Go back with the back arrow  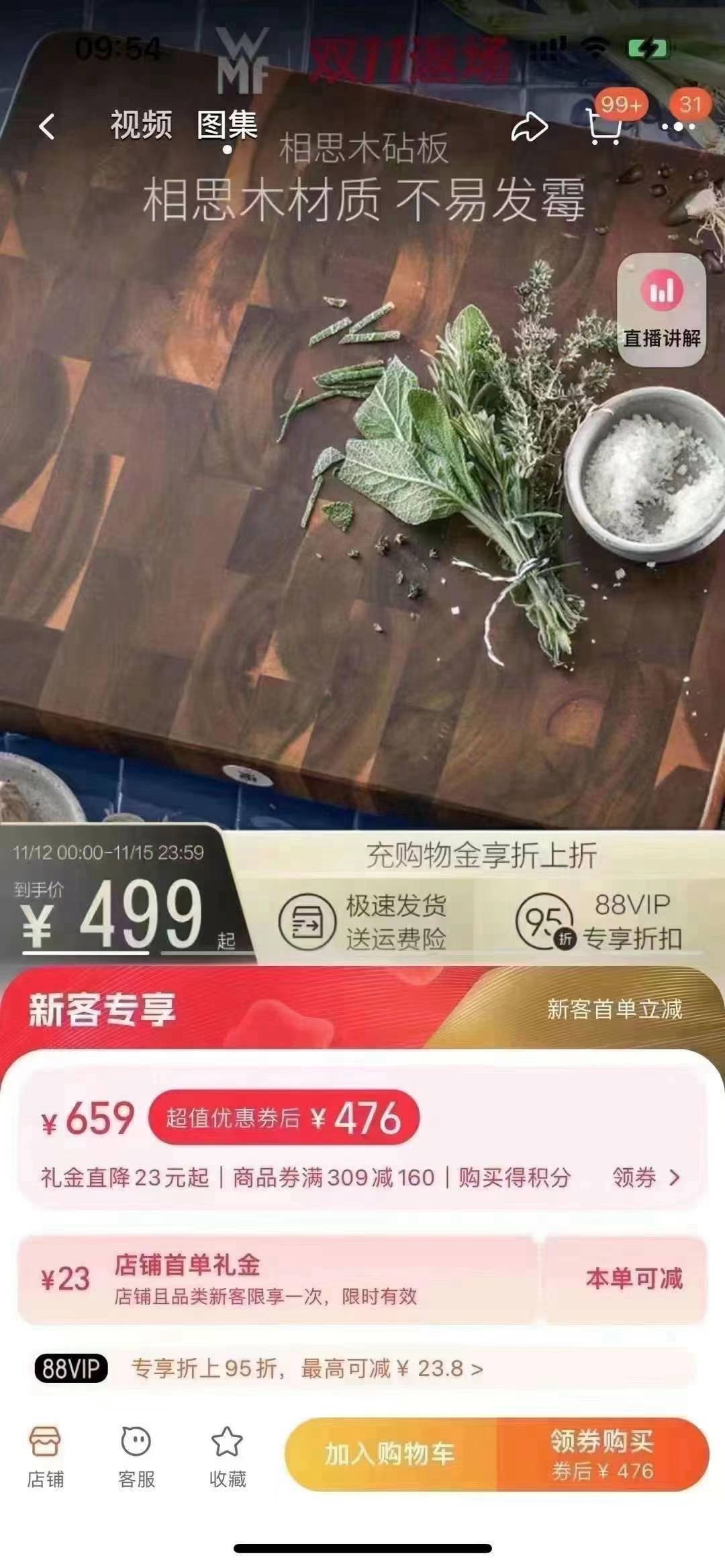point(46,127)
